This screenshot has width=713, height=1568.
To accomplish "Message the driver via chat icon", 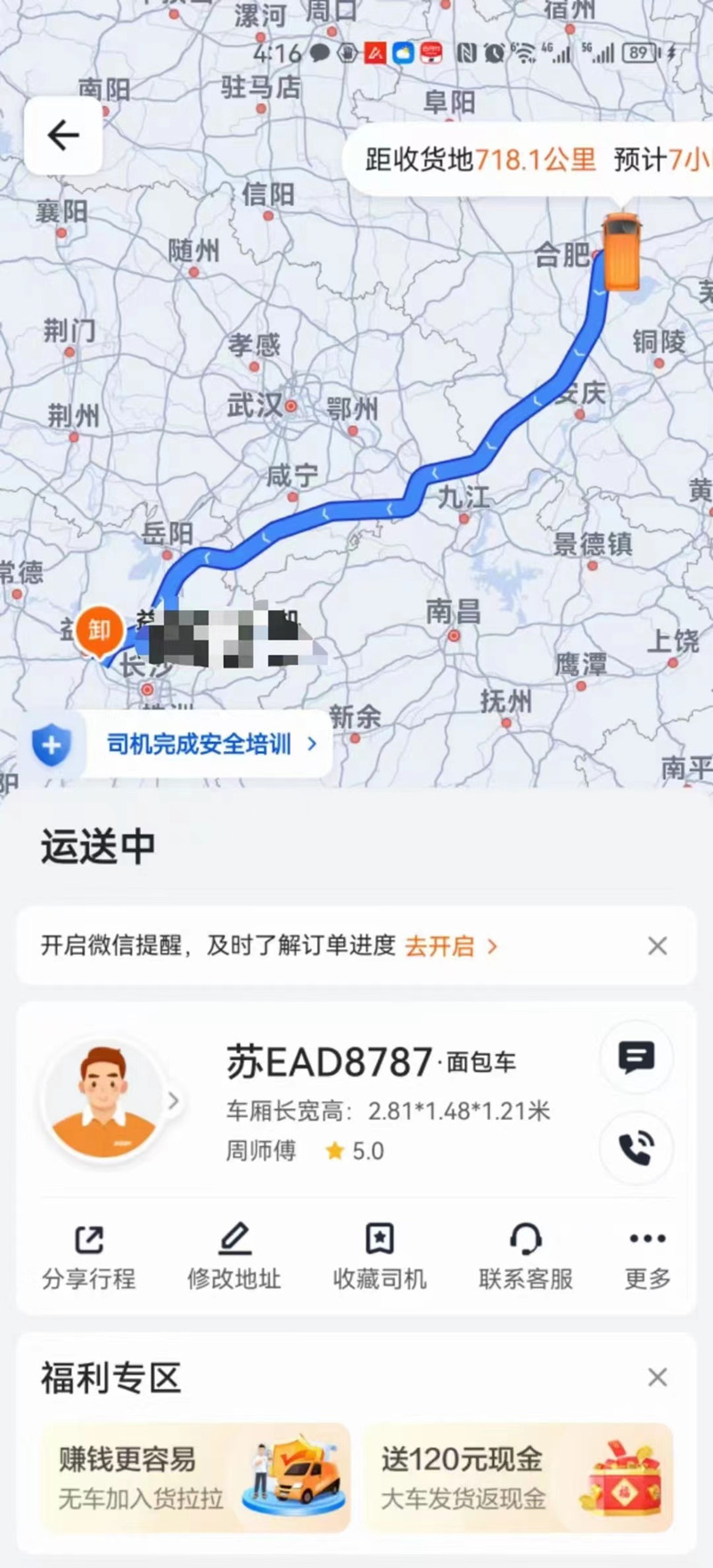I will click(636, 1058).
